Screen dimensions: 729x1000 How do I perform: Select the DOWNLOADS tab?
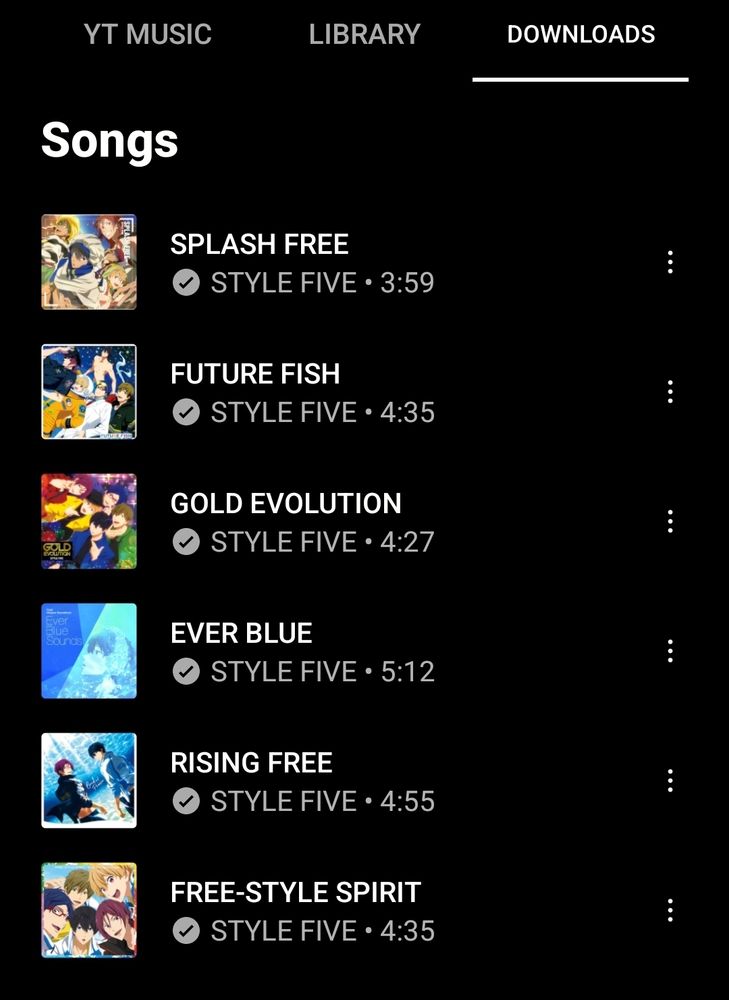(580, 34)
